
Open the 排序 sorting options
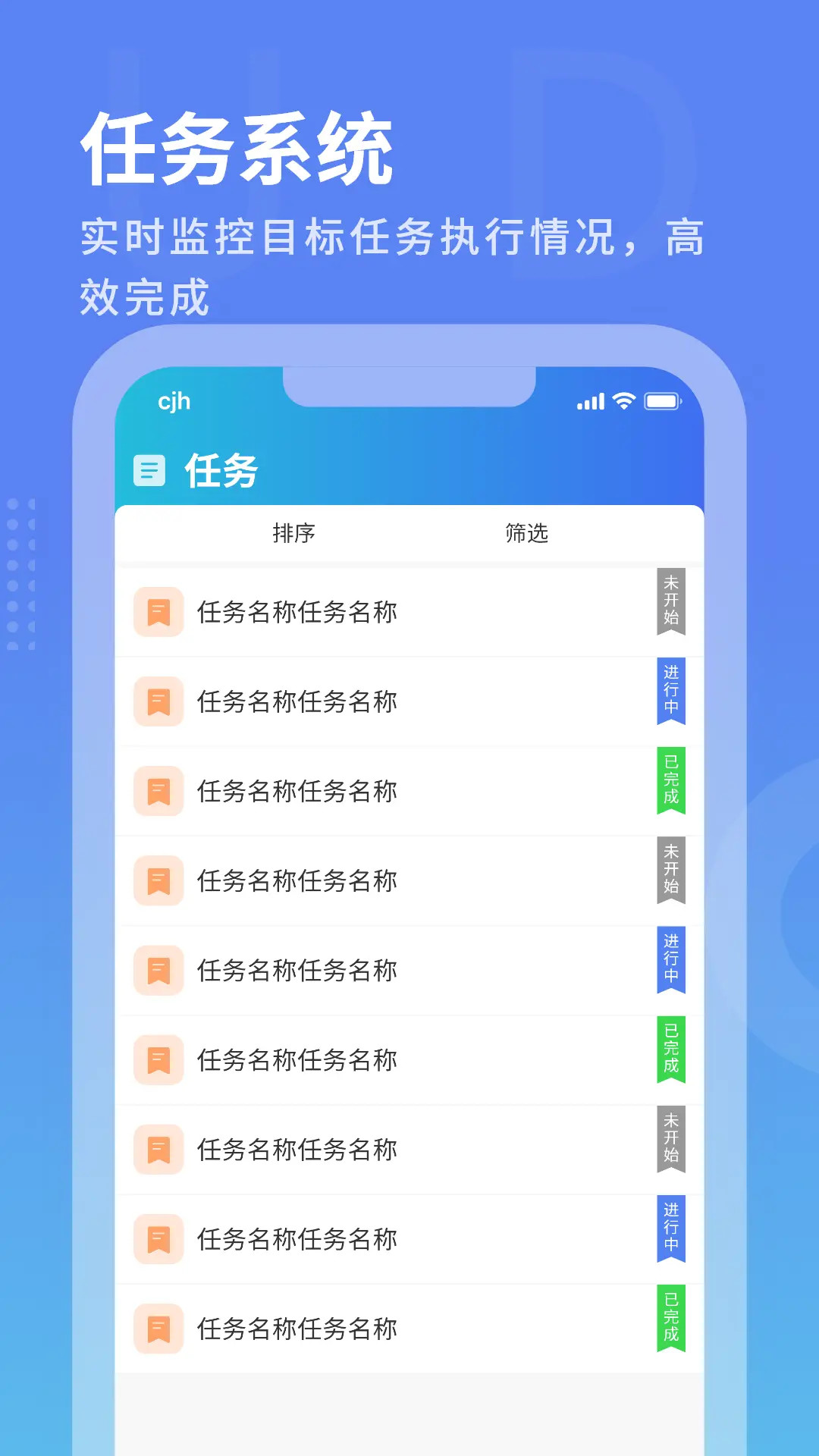click(x=295, y=533)
